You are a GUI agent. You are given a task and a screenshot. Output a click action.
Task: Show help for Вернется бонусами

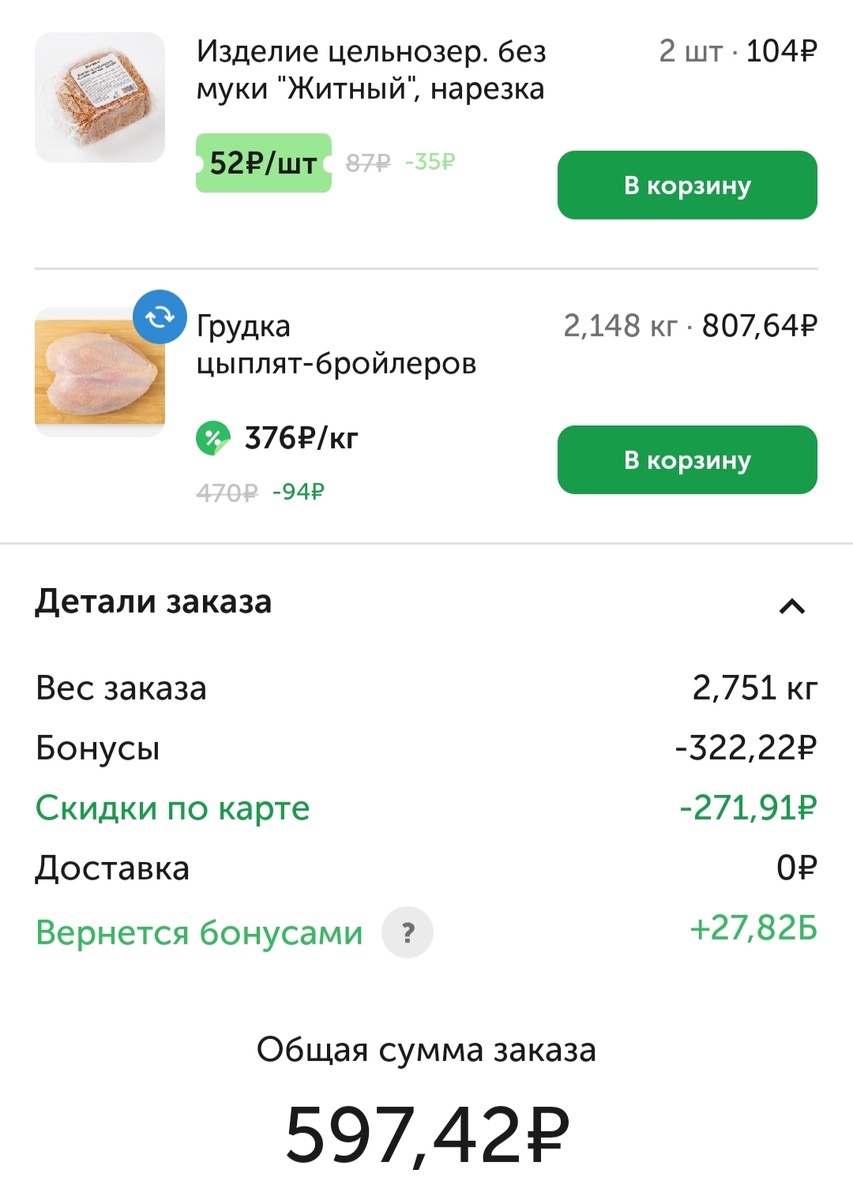click(407, 934)
